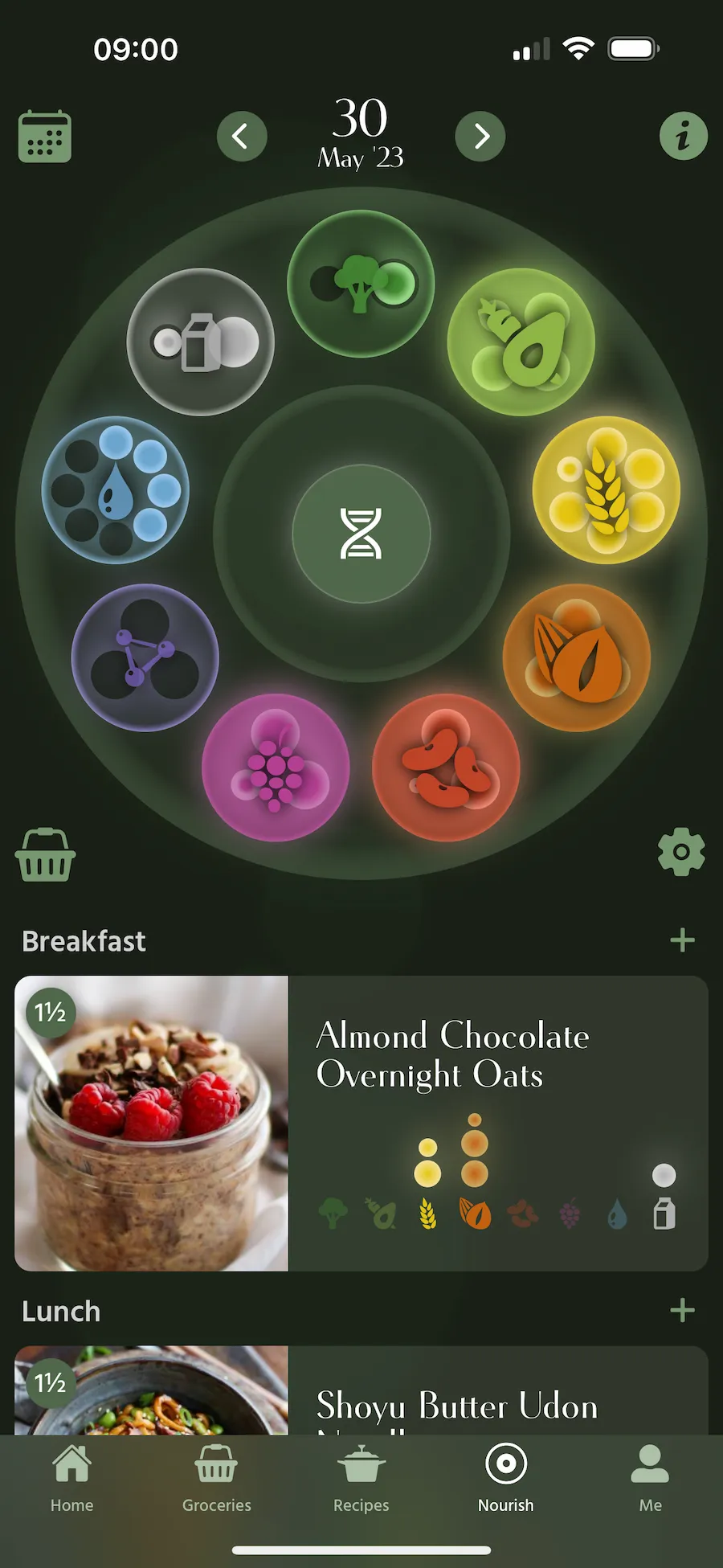
Task: Add a meal to Lunch
Action: (x=682, y=1311)
